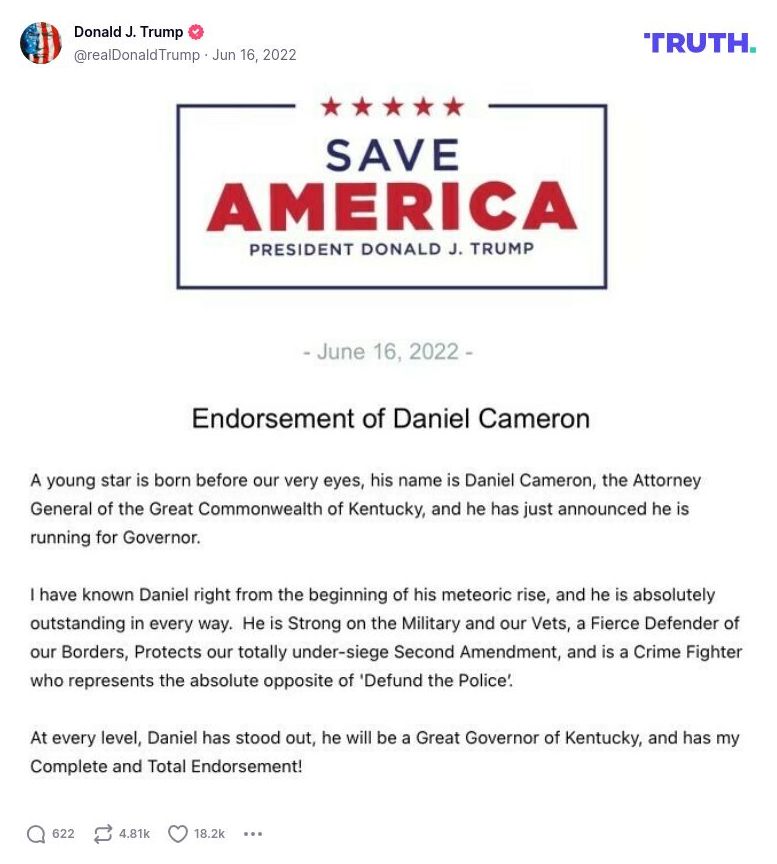The height and width of the screenshot is (864, 777).
Task: Open the post's three-dot more menu
Action: pyautogui.click(x=253, y=834)
